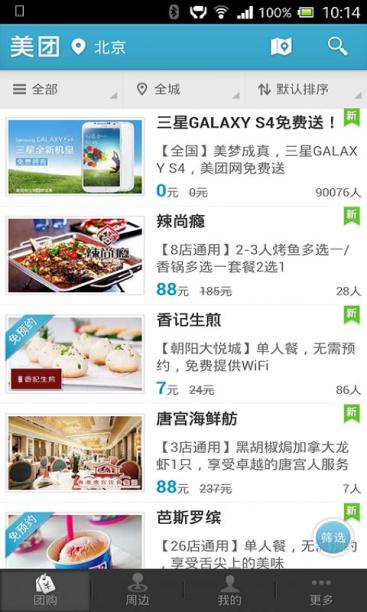
Task: Open the search magnifier icon
Action: pos(338,46)
